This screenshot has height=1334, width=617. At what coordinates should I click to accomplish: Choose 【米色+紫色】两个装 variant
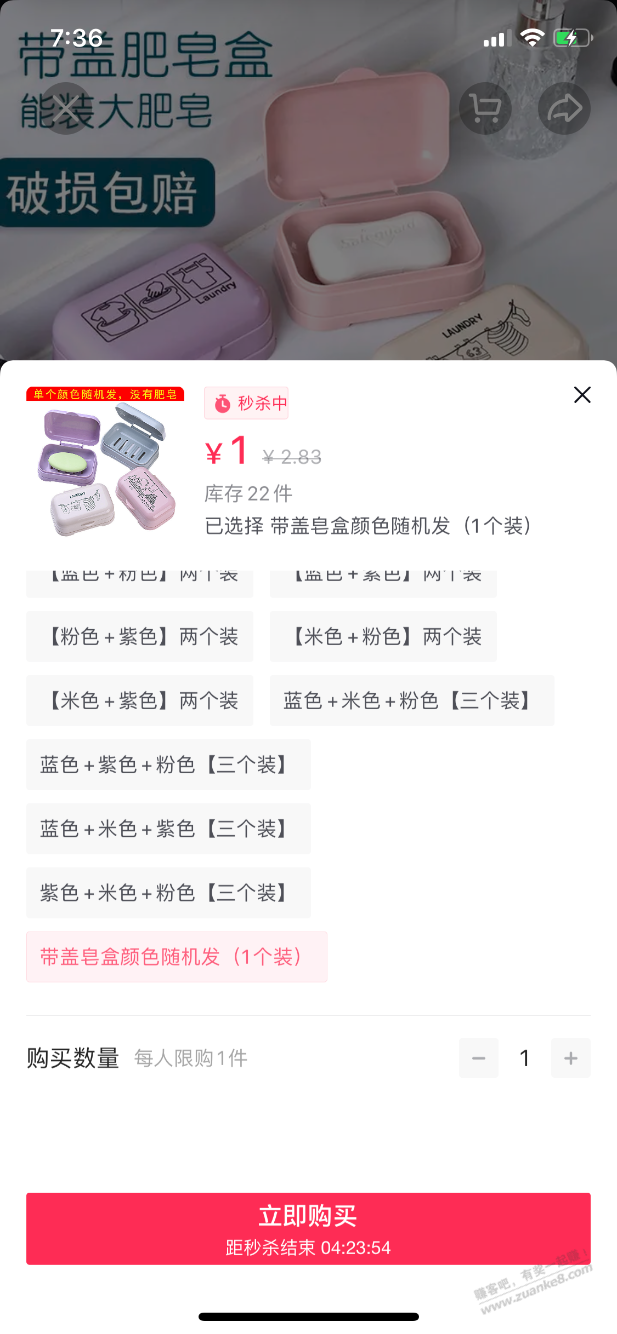click(x=139, y=701)
